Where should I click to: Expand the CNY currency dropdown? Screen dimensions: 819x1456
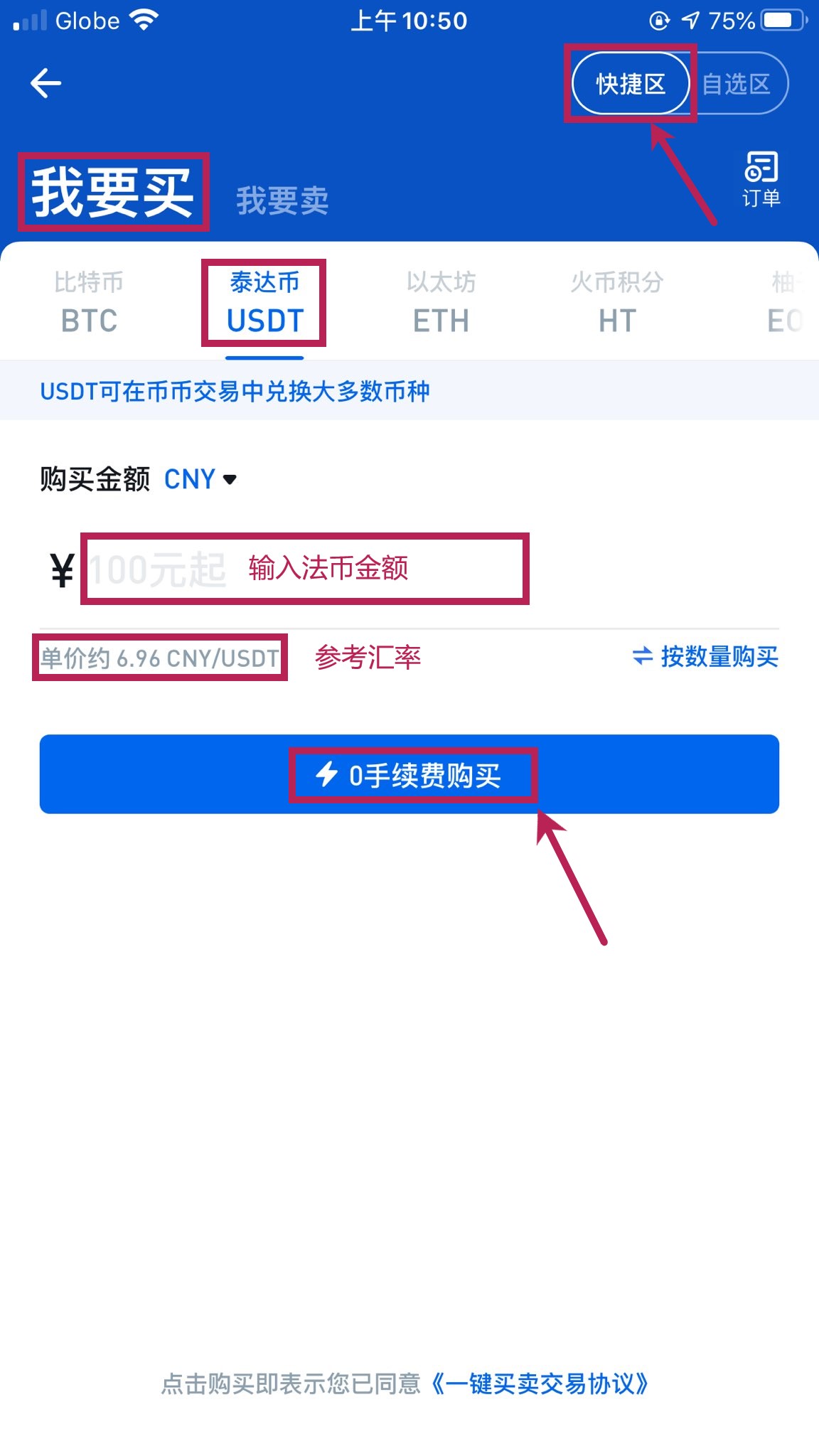200,480
